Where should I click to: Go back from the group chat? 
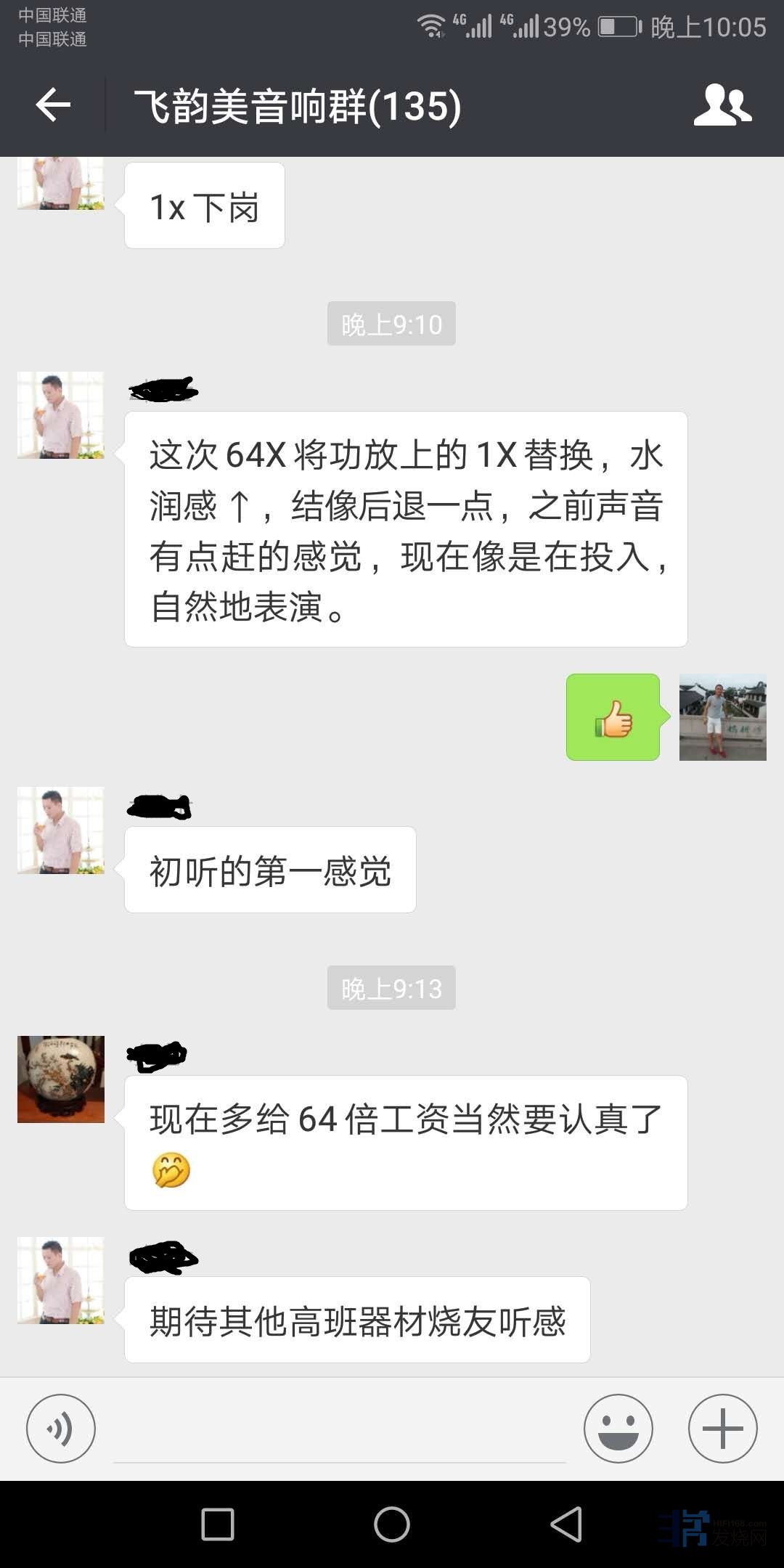pos(53,105)
